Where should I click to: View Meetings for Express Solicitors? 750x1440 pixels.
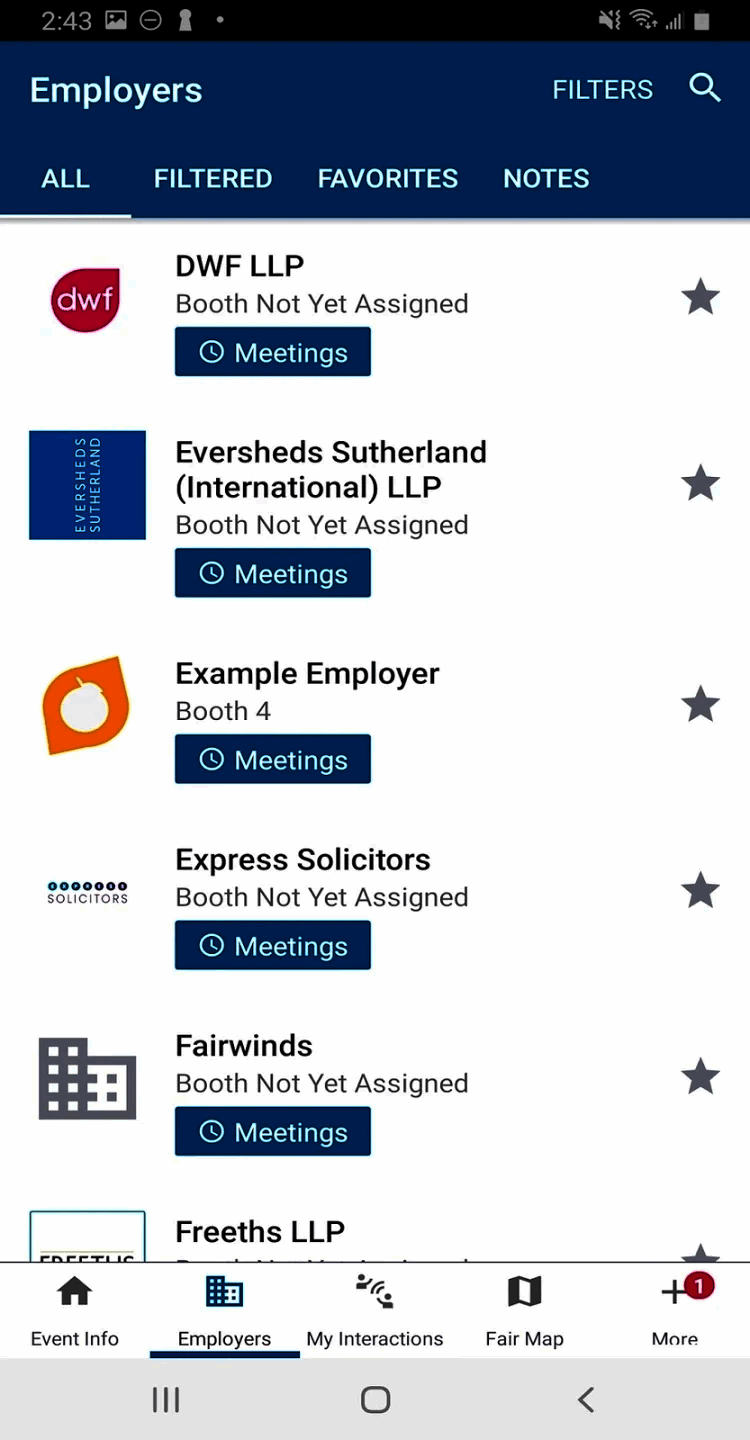(273, 945)
